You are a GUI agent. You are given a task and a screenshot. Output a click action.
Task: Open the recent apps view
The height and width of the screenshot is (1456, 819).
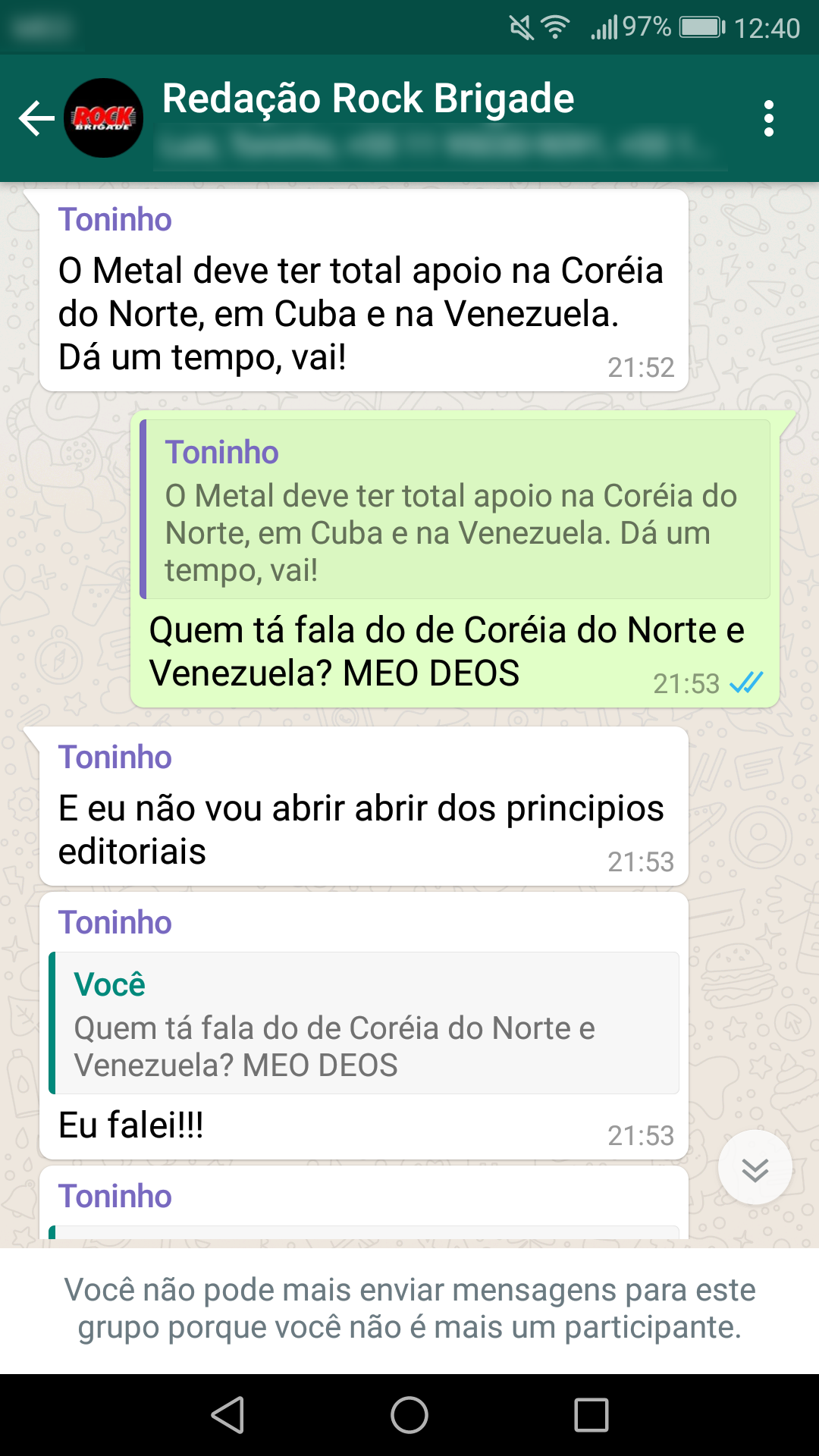pos(591,1415)
